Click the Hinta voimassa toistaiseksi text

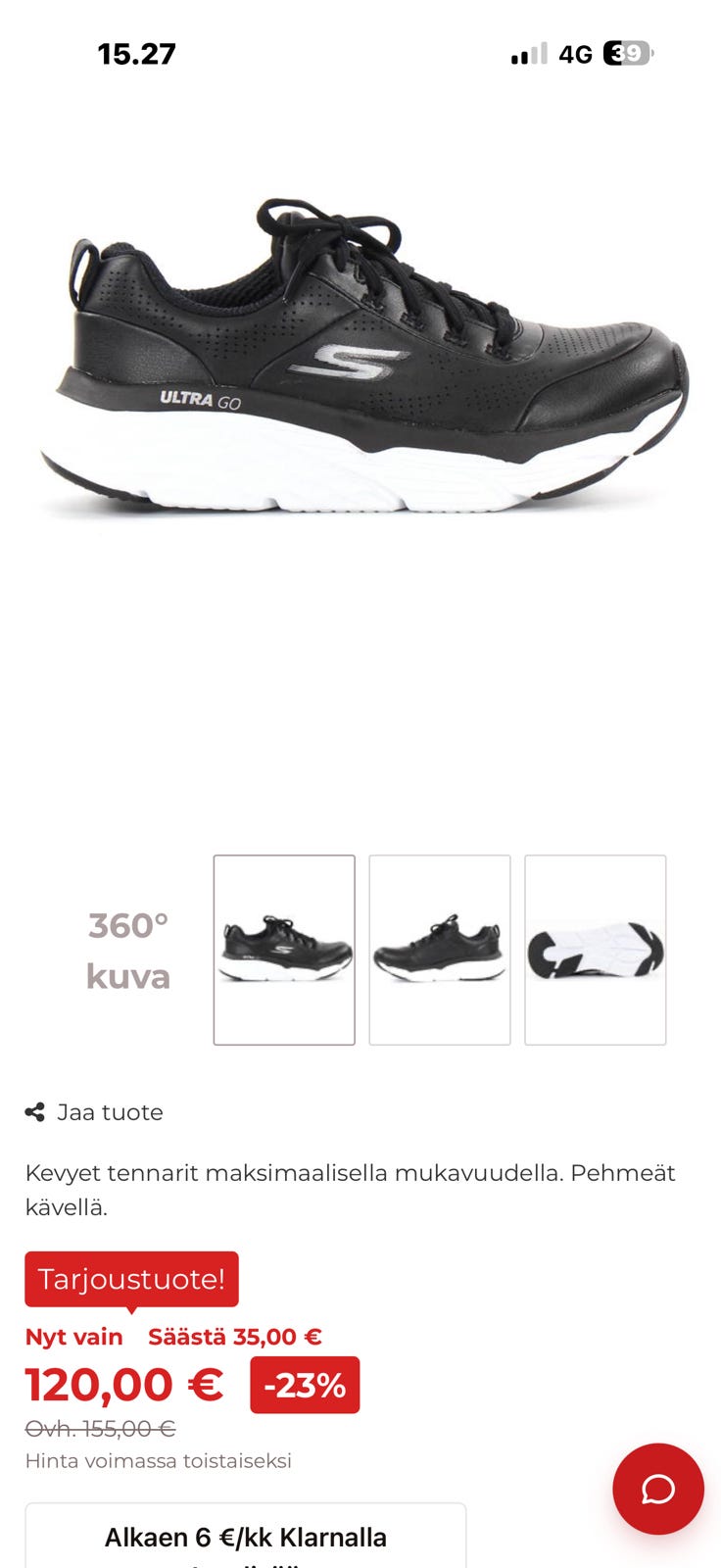click(x=159, y=1460)
